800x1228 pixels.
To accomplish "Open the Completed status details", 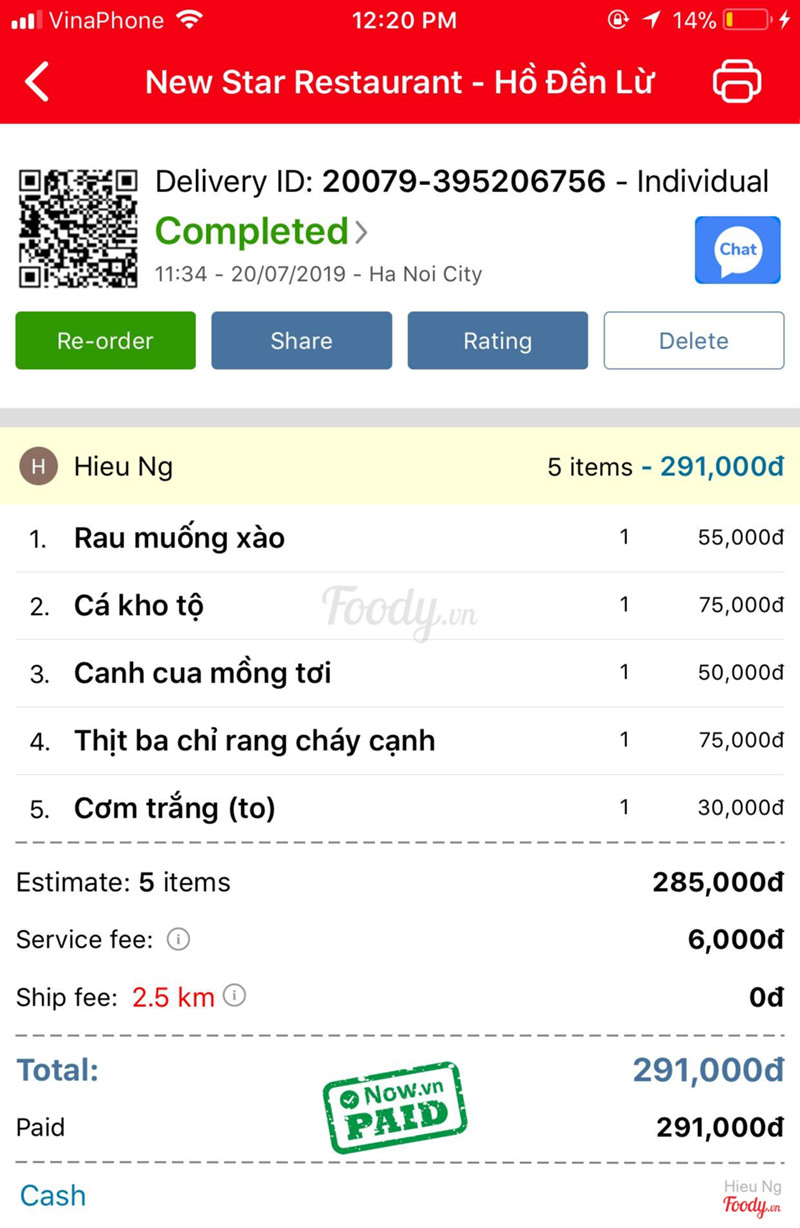I will point(262,232).
